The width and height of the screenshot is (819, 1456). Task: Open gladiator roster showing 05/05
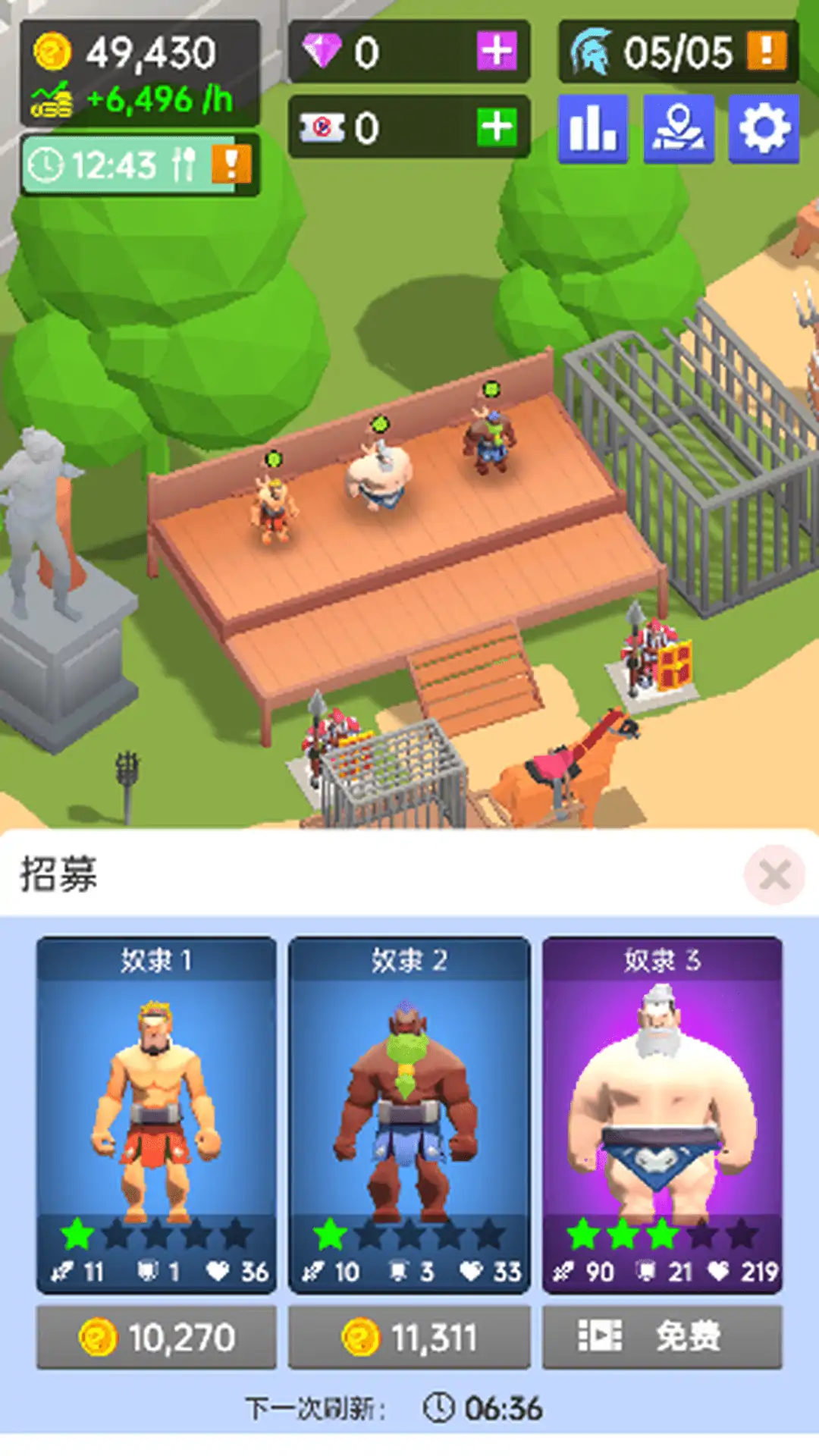pyautogui.click(x=677, y=52)
